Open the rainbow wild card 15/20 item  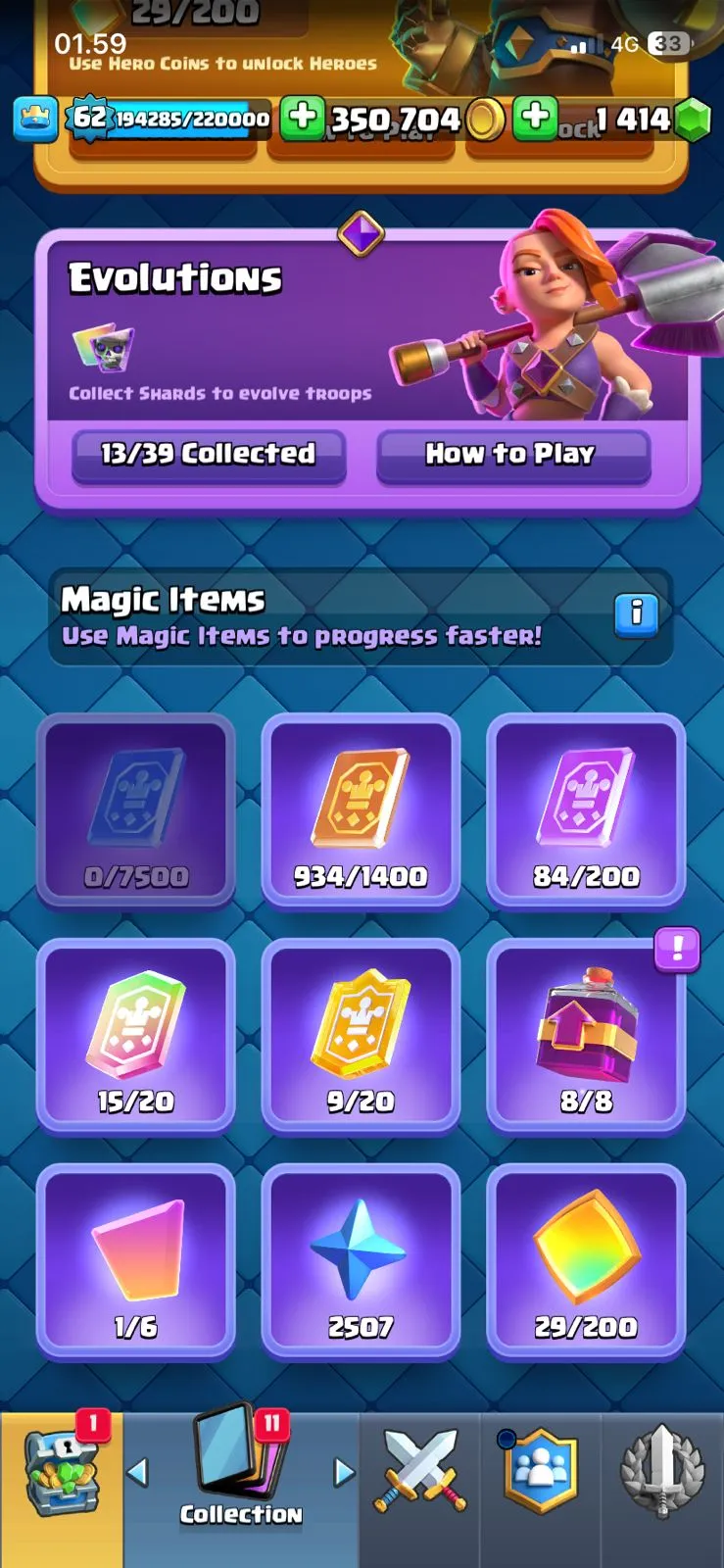point(135,1036)
